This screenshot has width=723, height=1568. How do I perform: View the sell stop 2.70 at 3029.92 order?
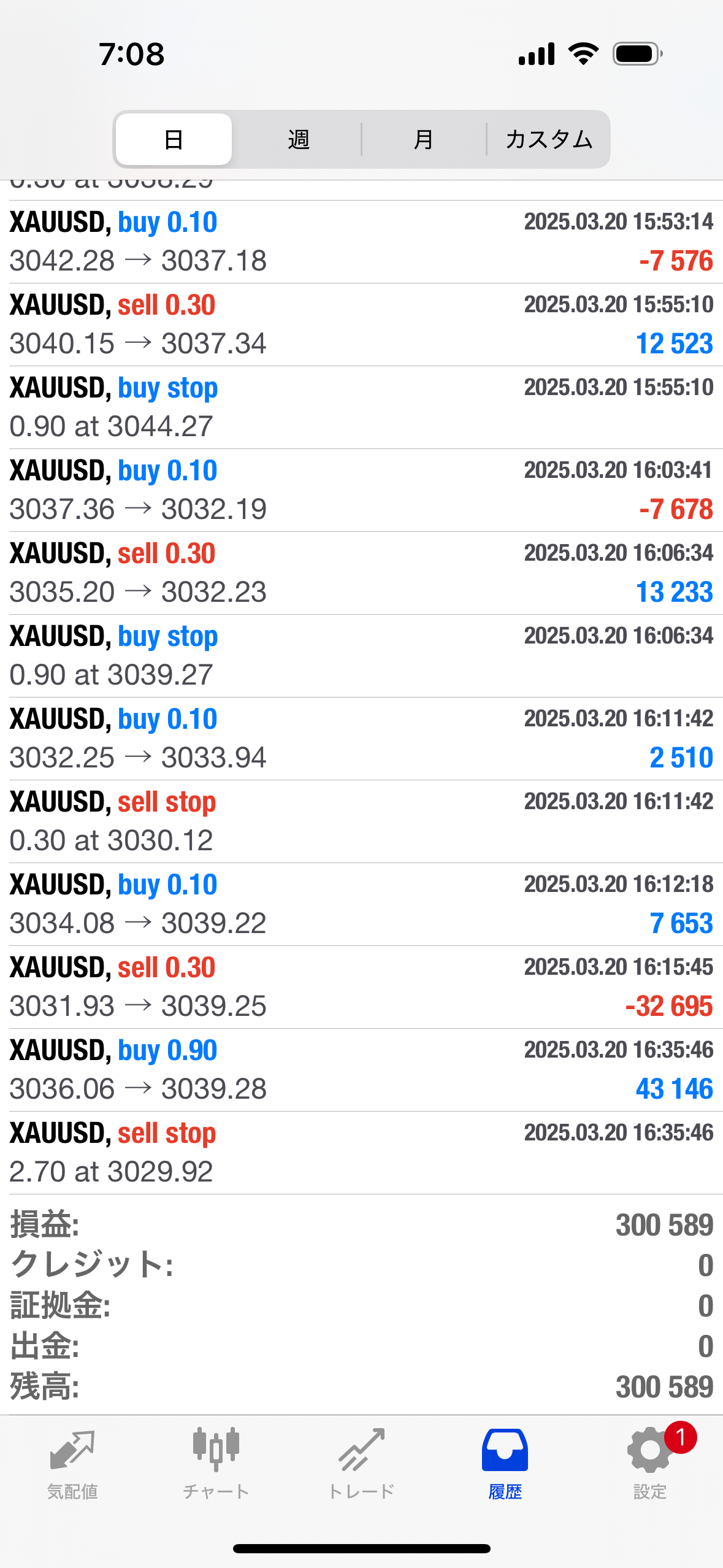click(x=361, y=1153)
